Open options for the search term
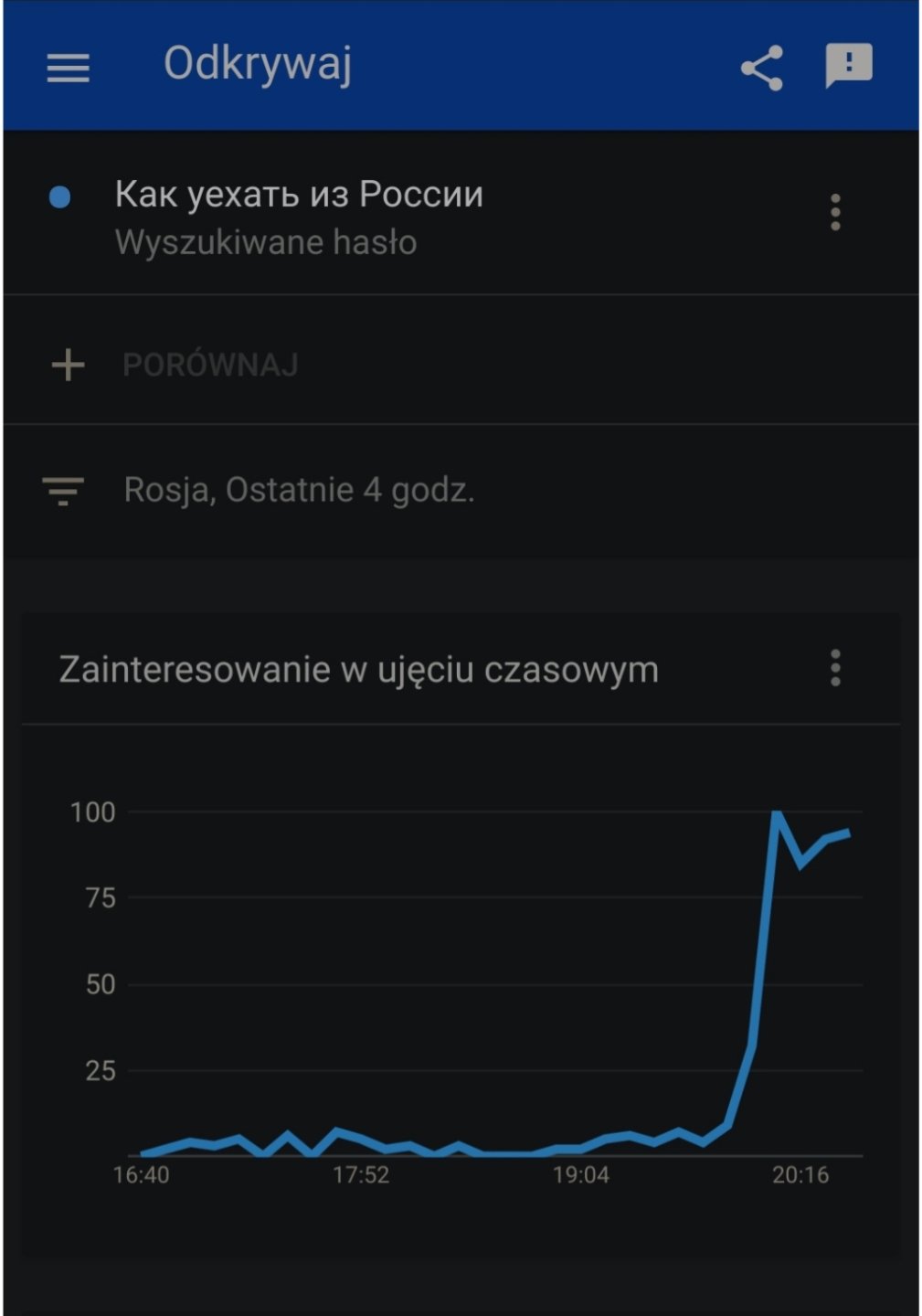Screen dimensions: 922x1316 tap(834, 212)
